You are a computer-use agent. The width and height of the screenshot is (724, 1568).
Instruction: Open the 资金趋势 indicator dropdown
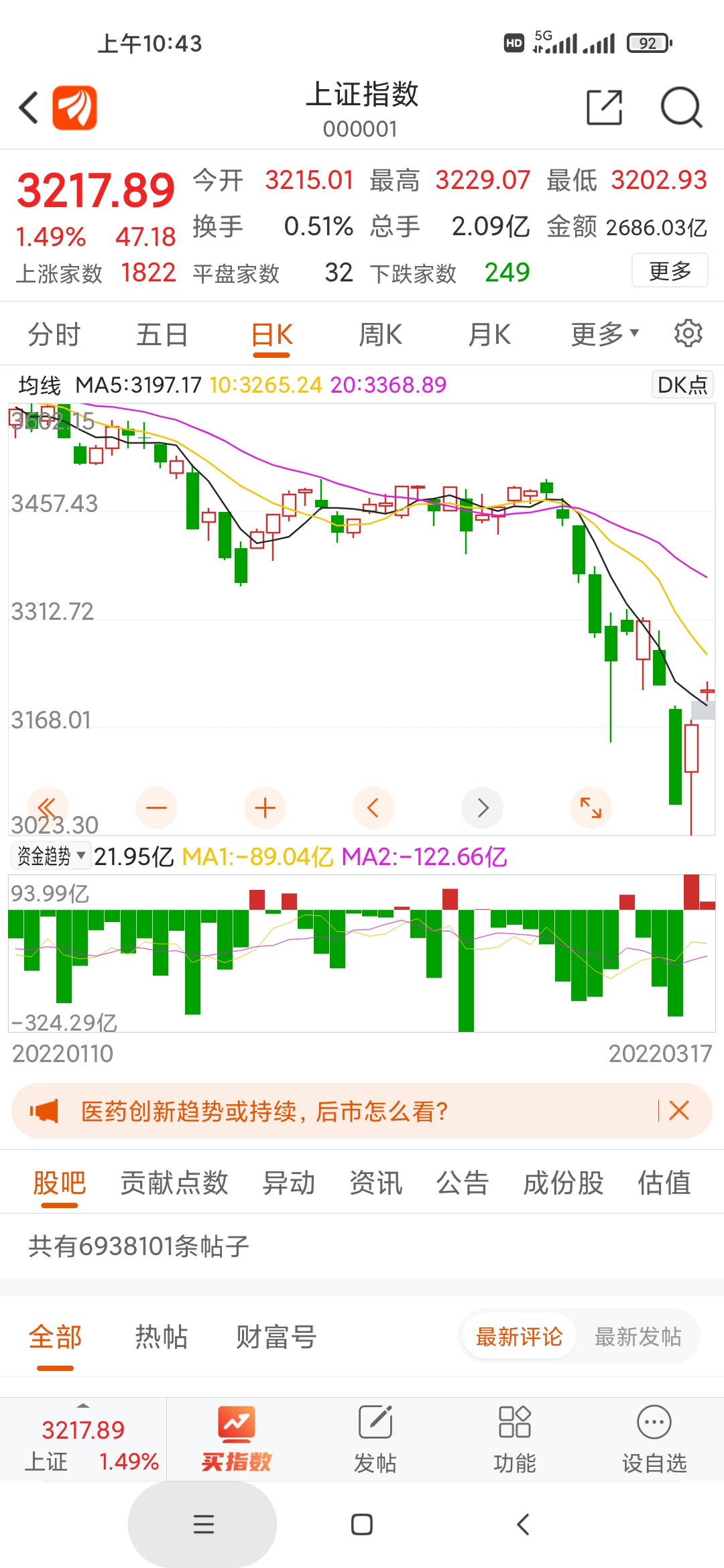51,856
